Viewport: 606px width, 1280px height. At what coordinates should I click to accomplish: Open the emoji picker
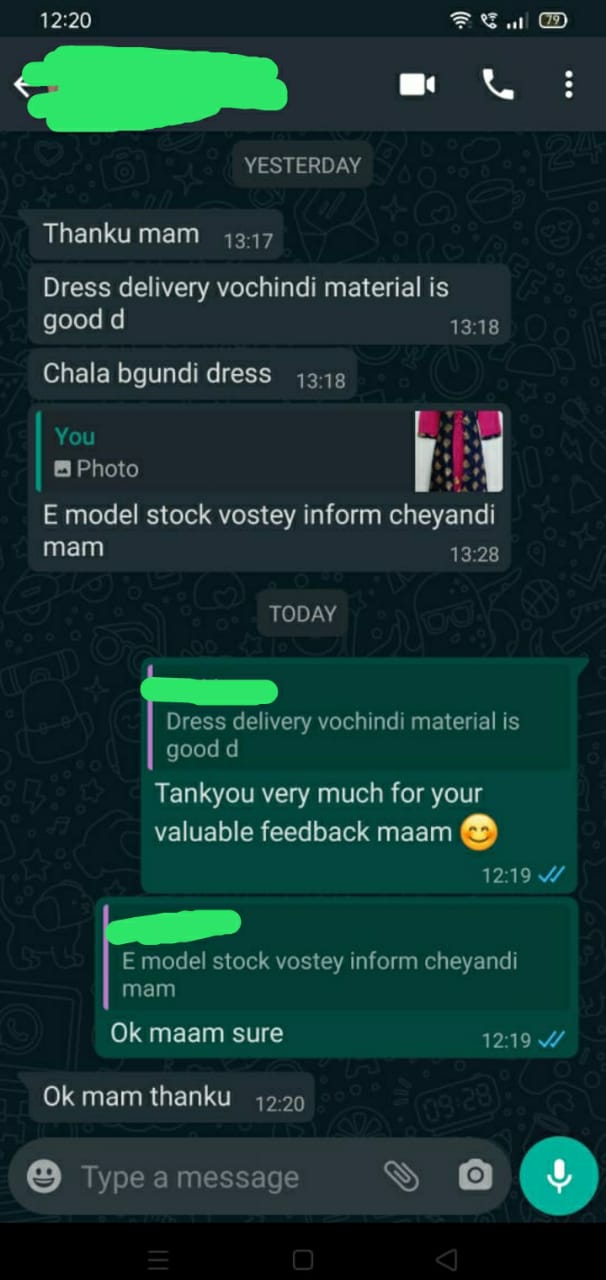pos(44,1177)
